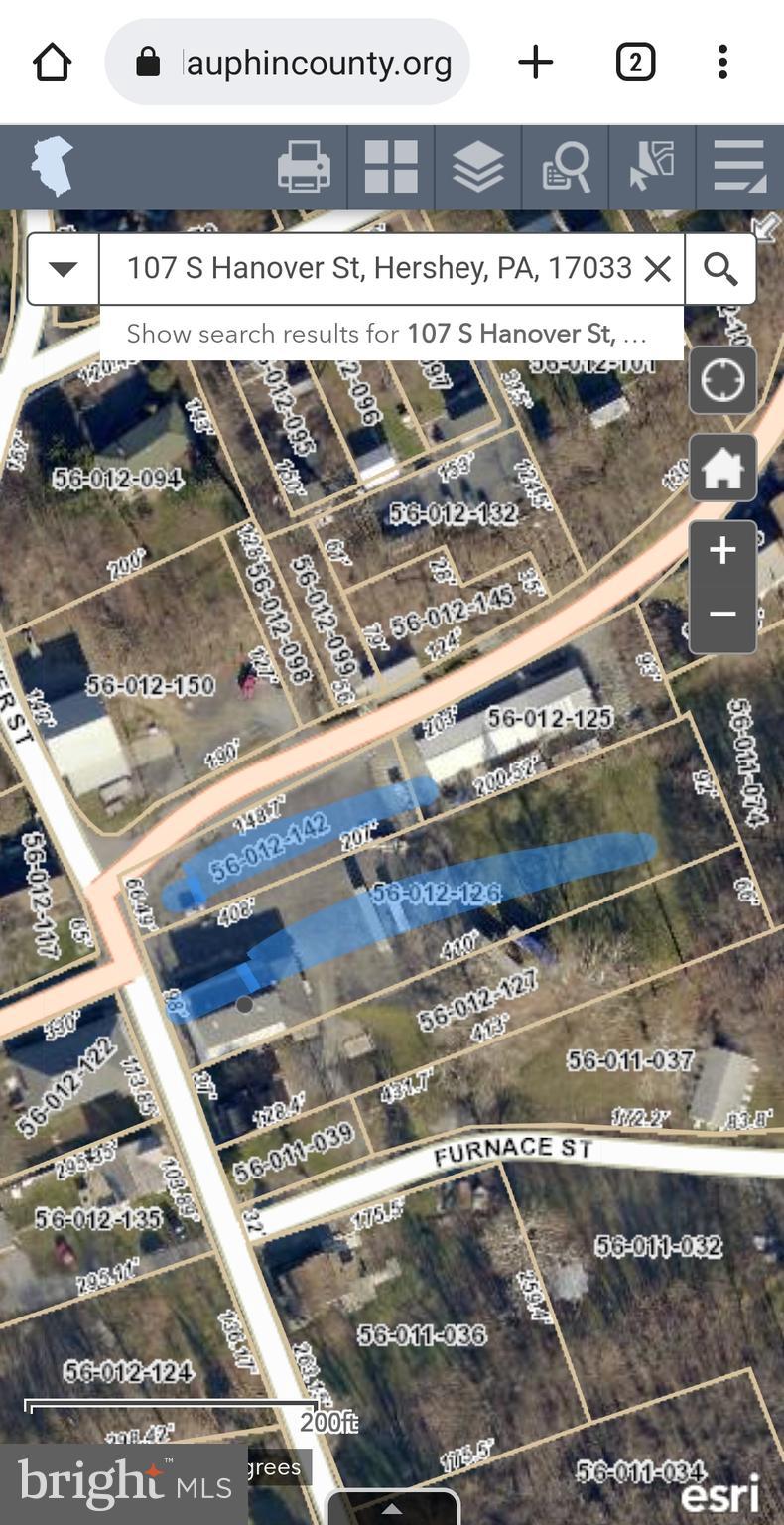Edit the 107 S Hanover St search field
The image size is (784, 1525).
(377, 268)
